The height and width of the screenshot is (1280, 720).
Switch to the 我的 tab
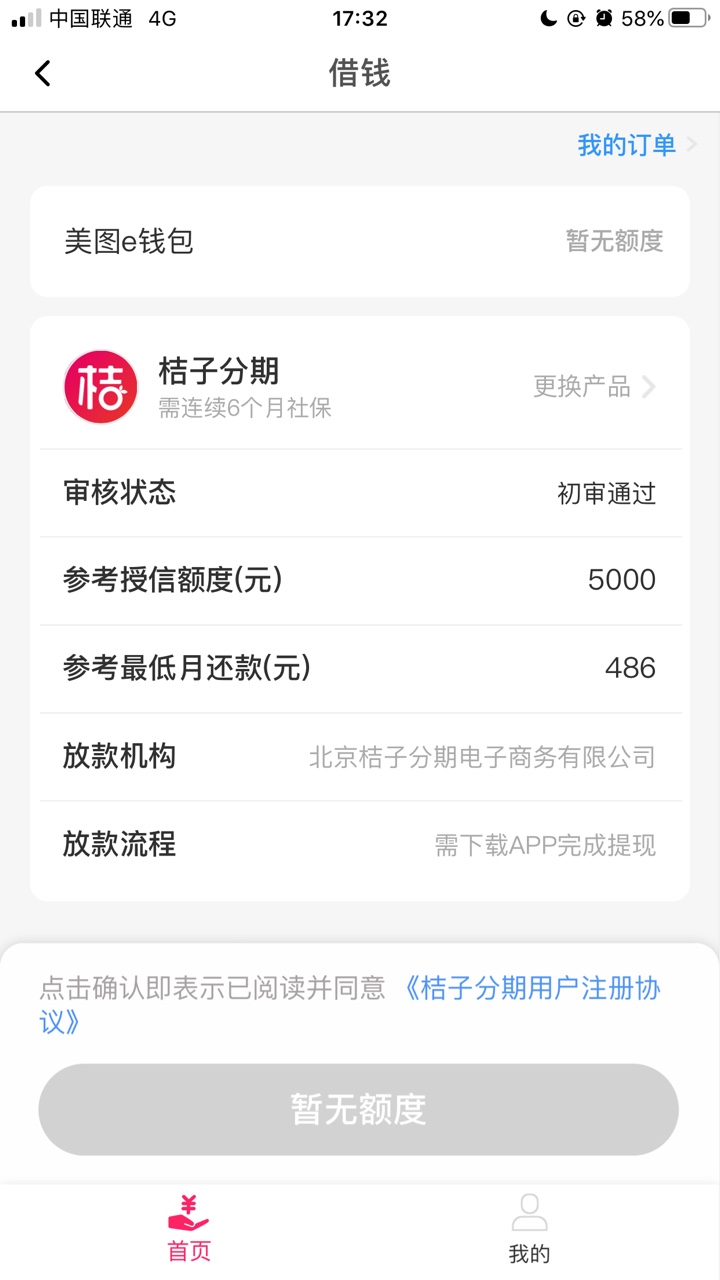tap(529, 1230)
